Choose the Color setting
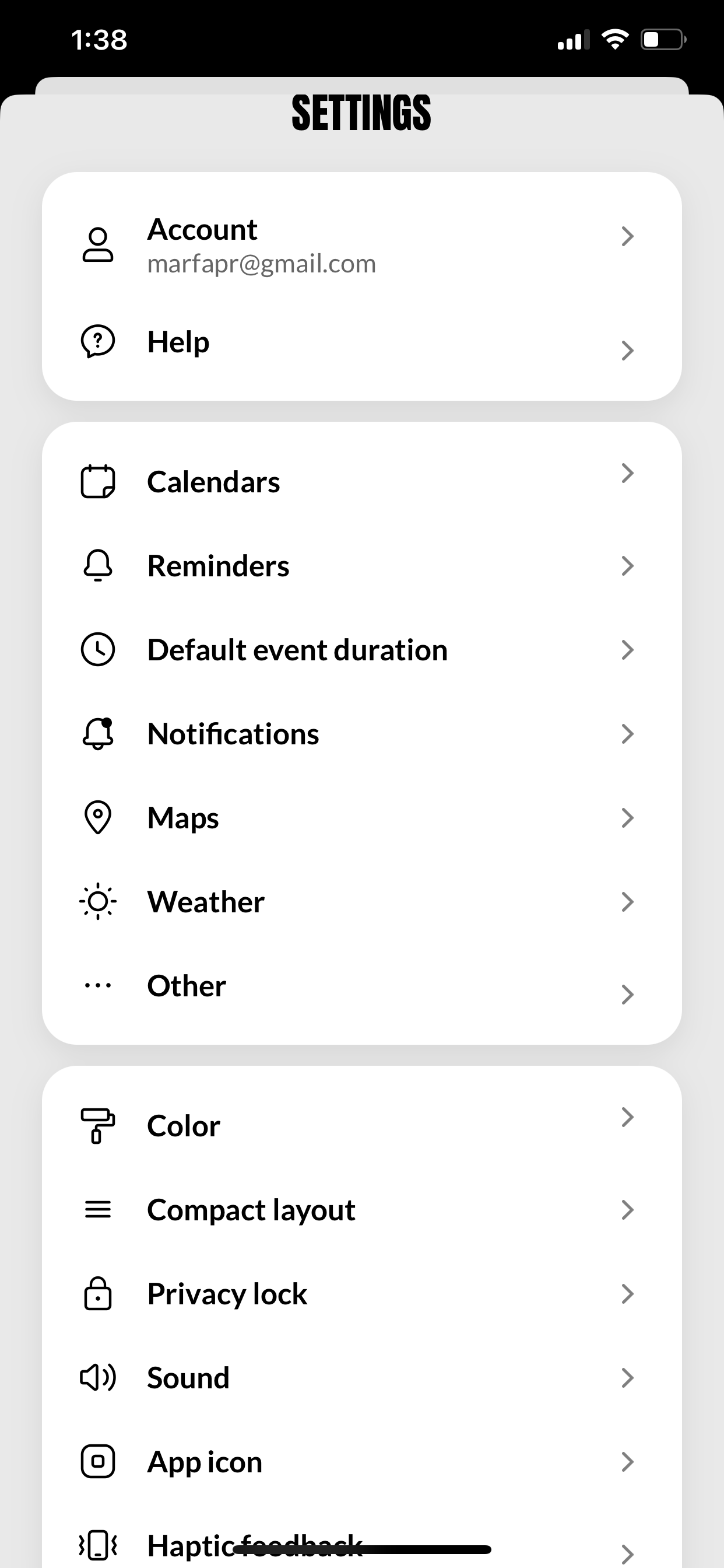Image resolution: width=724 pixels, height=1568 pixels. coord(361,1126)
